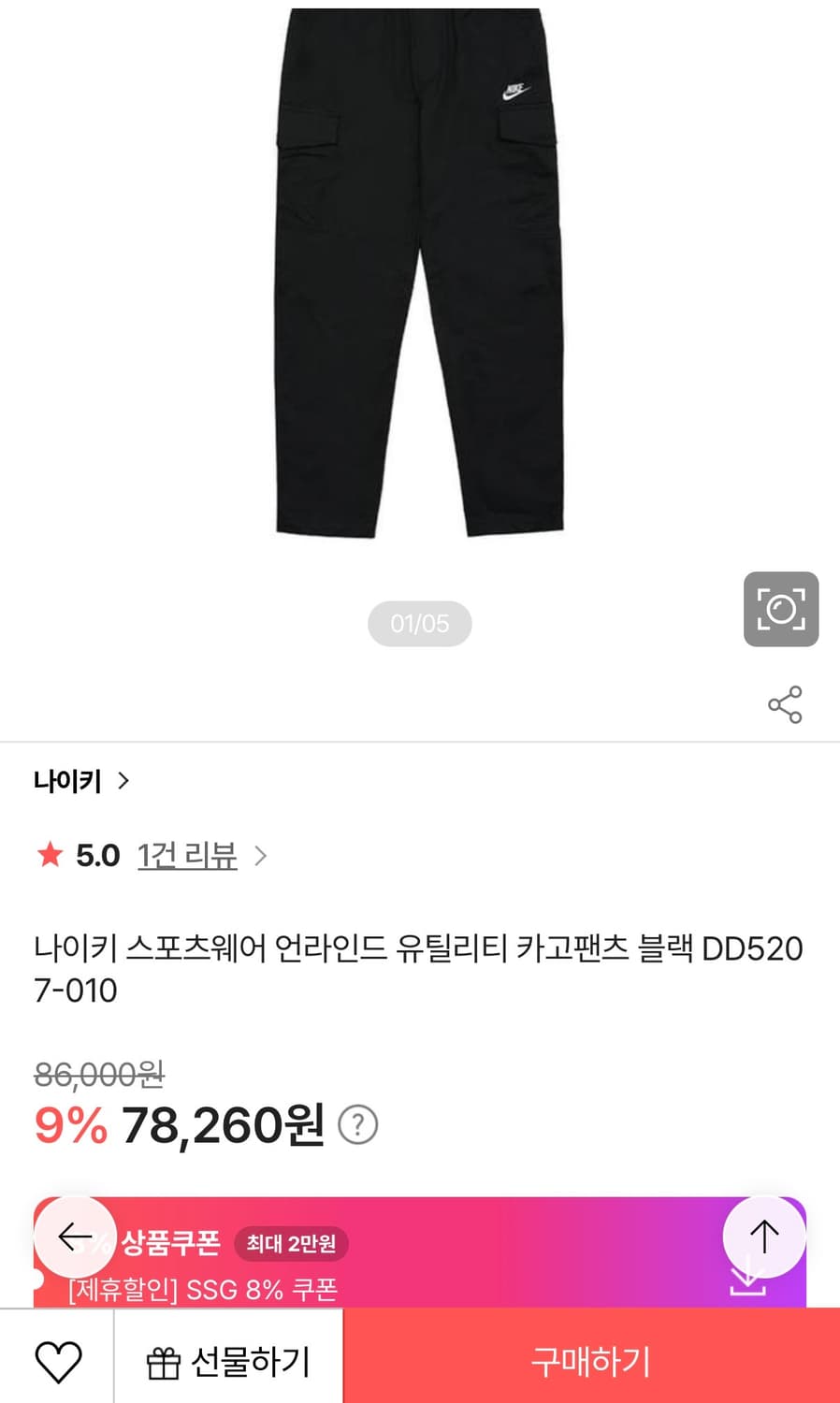Expand the chevron next to 나이키 brand
Viewport: 840px width, 1403px height.
124,780
